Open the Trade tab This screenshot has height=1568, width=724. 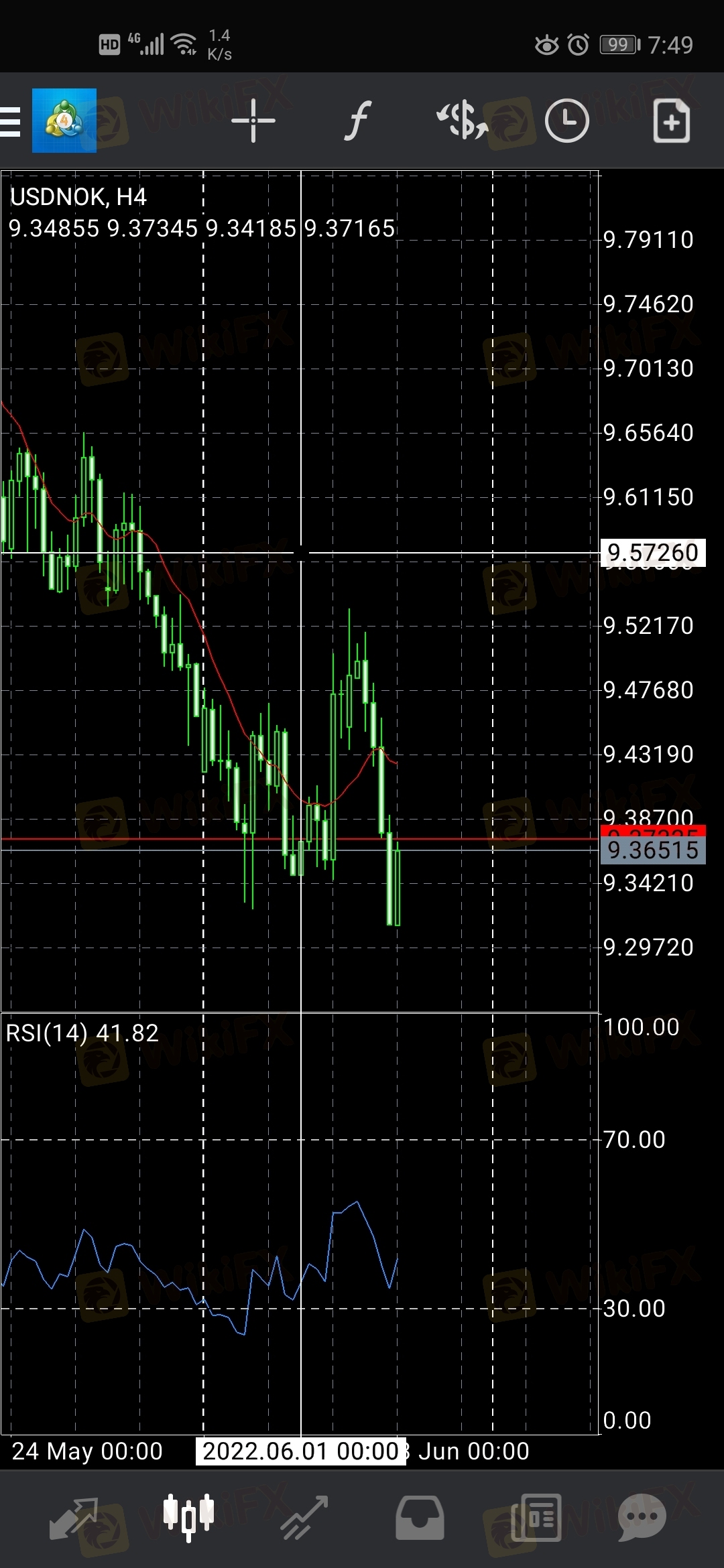pyautogui.click(x=304, y=1518)
